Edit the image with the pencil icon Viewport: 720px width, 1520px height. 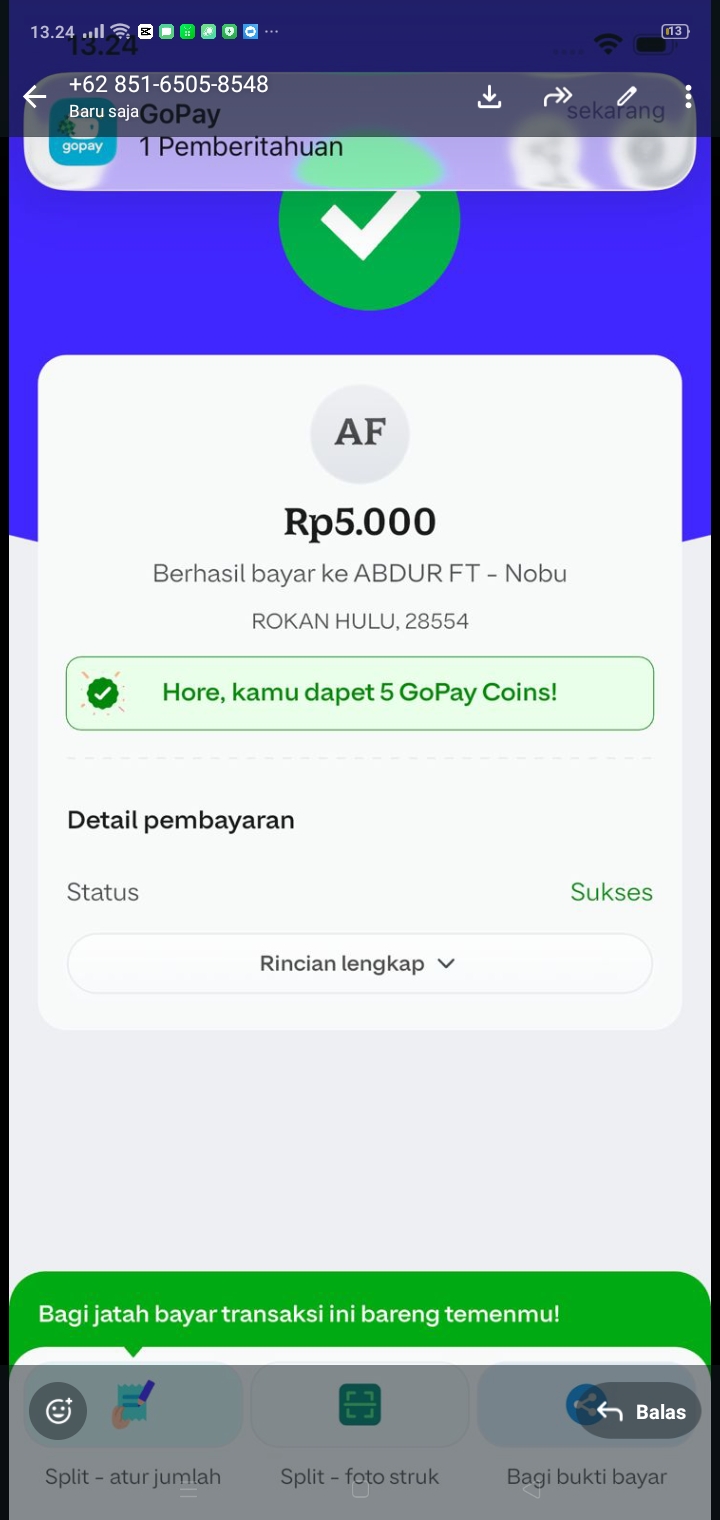click(627, 97)
